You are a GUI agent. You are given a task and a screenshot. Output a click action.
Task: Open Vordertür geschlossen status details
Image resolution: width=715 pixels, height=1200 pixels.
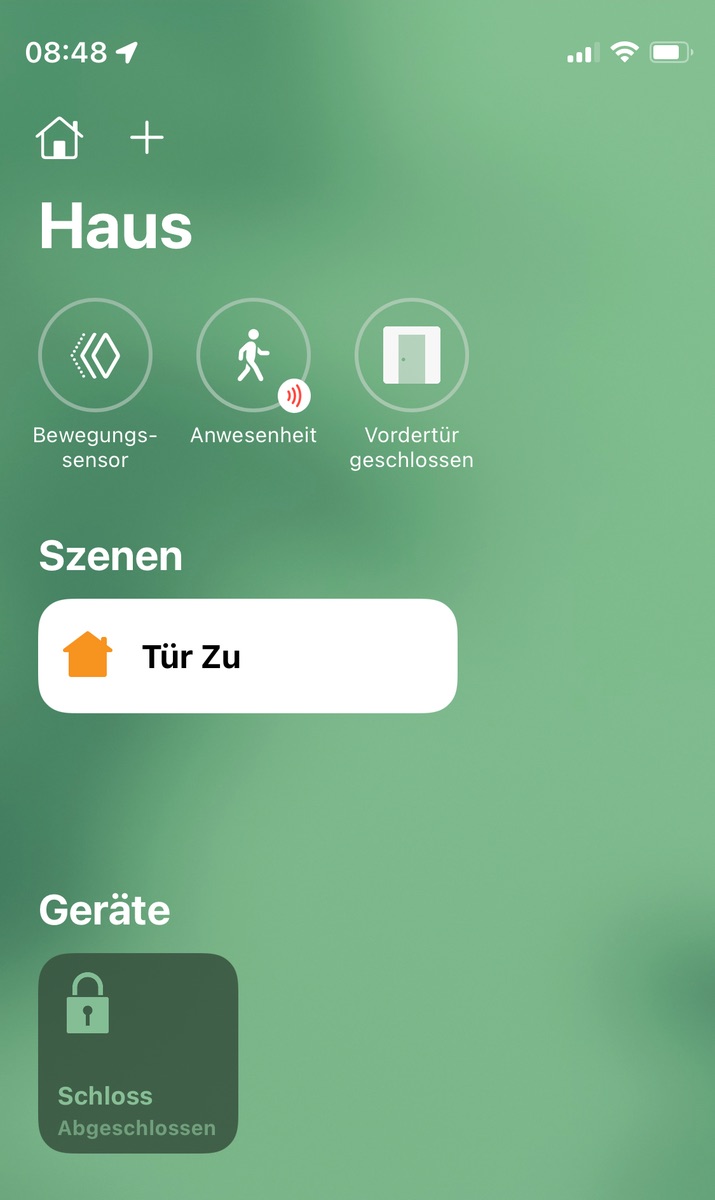tap(411, 355)
